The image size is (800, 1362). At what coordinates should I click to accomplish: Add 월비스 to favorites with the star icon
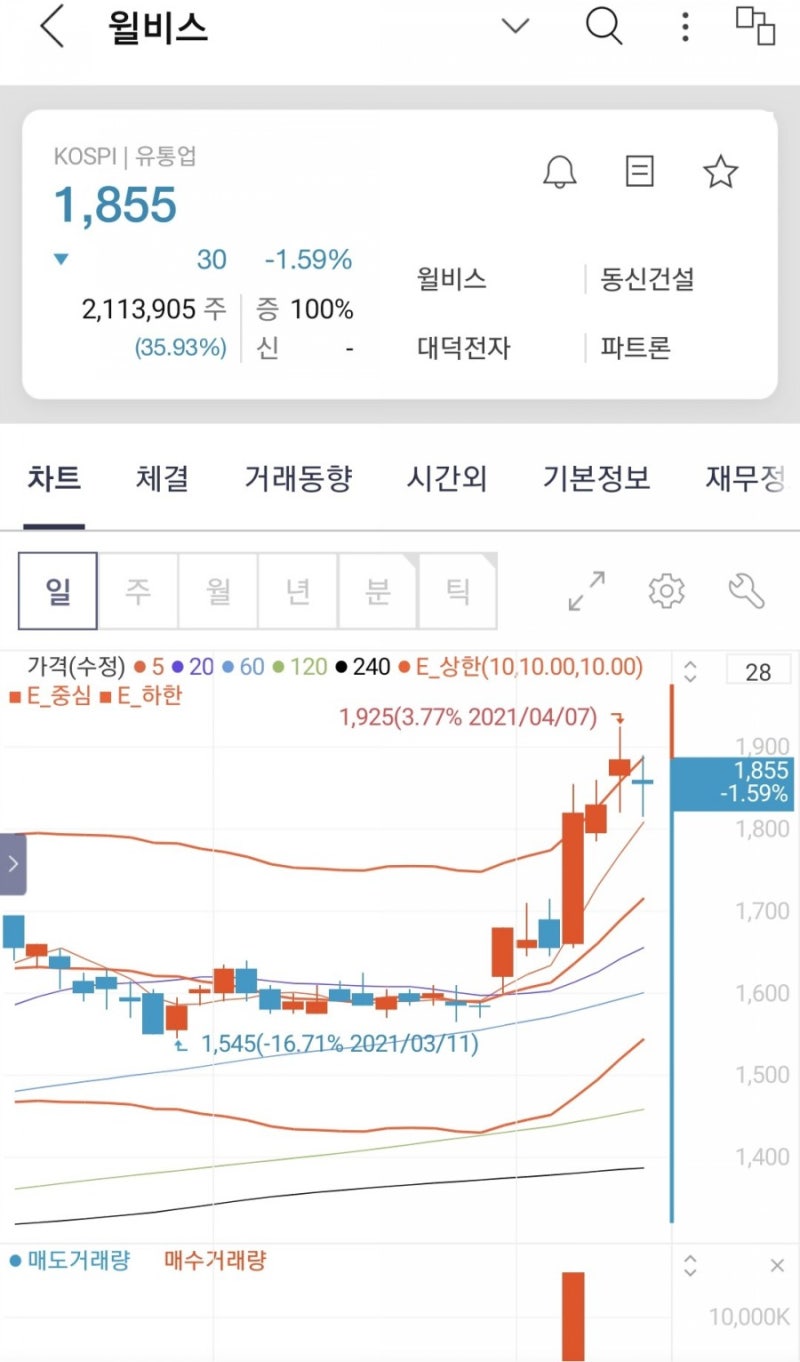coord(721,171)
